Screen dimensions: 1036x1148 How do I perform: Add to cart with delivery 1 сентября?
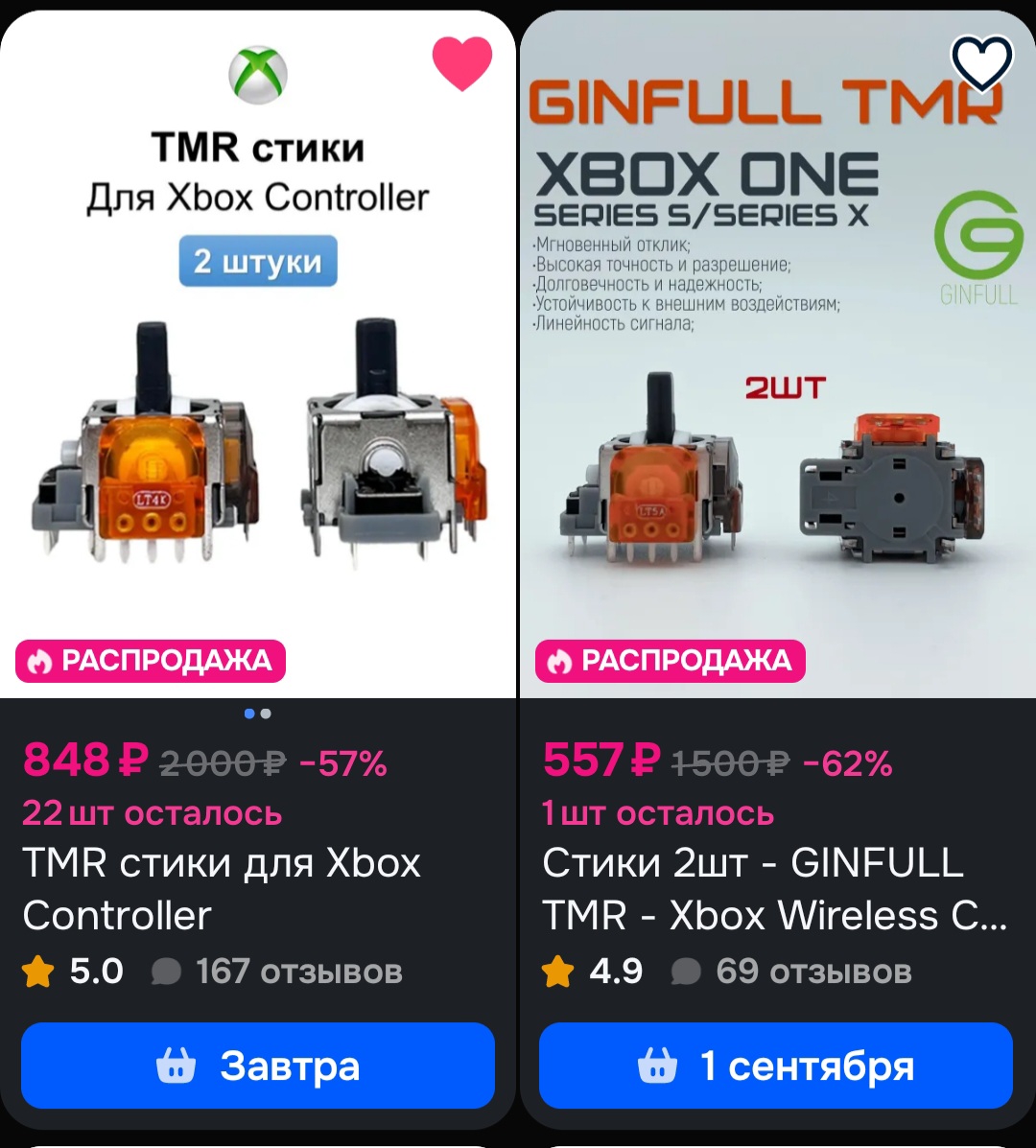[776, 1066]
